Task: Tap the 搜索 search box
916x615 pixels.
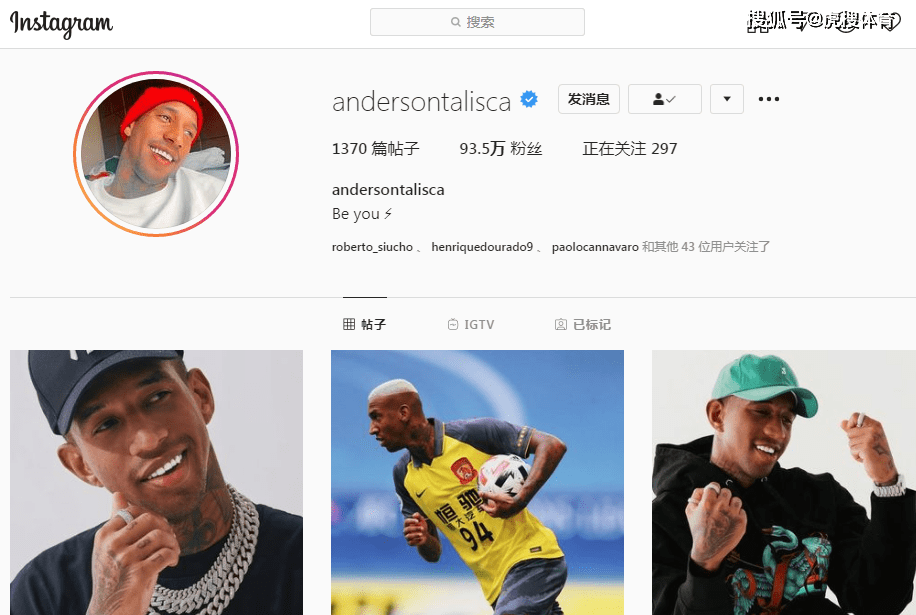Action: (477, 22)
